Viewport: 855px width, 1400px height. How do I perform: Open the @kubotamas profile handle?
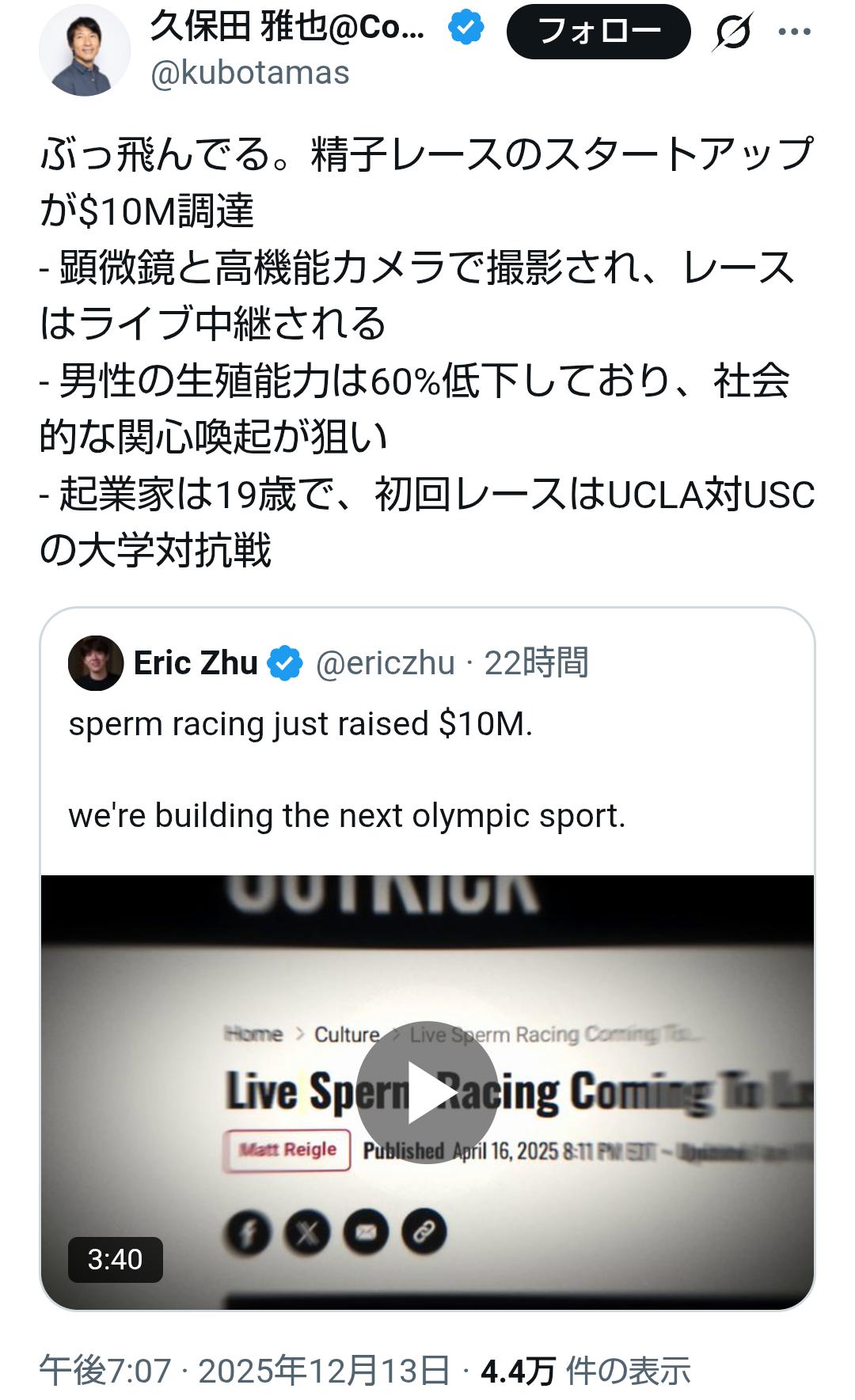coord(250,73)
